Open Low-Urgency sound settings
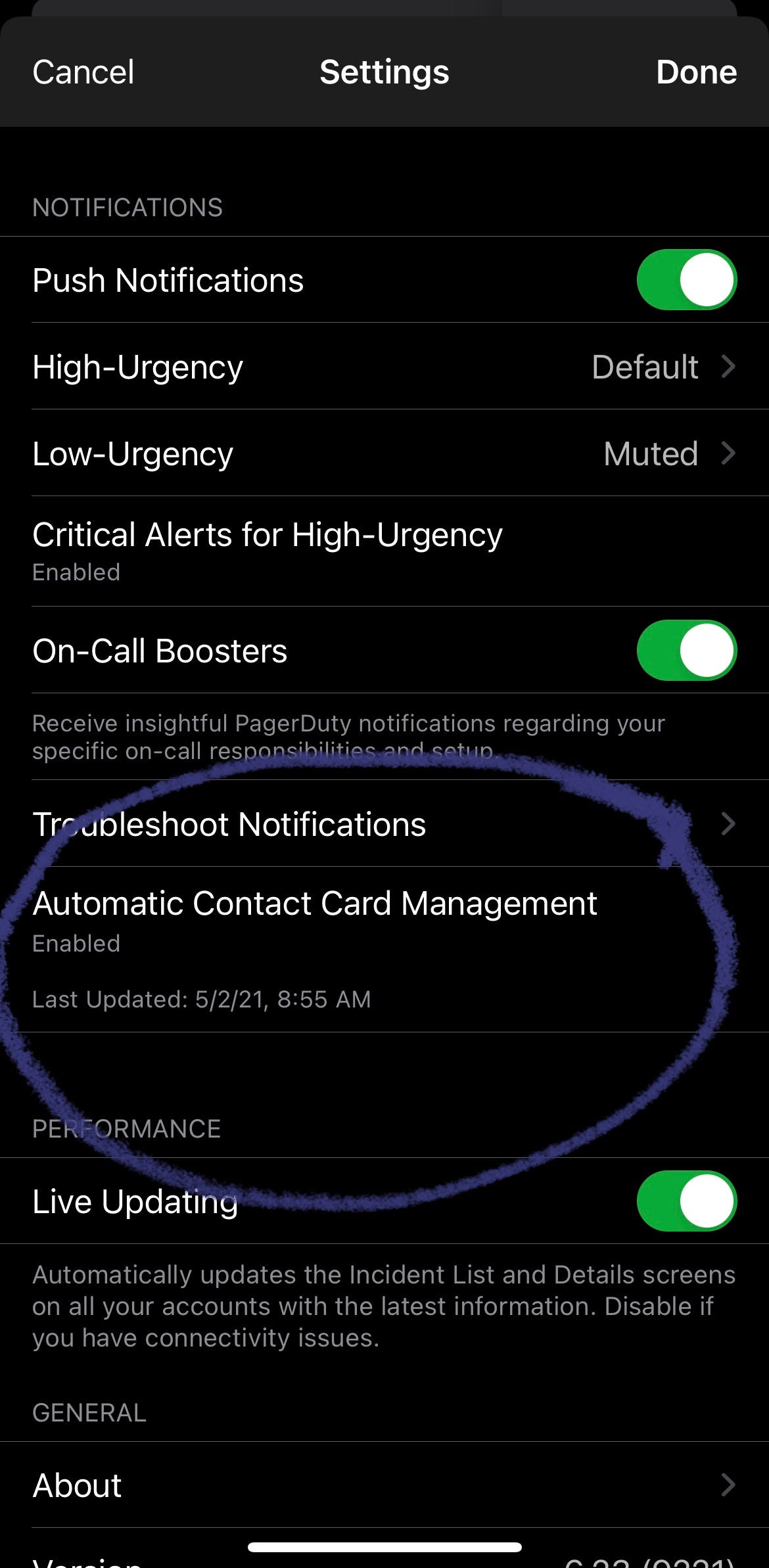 (384, 453)
